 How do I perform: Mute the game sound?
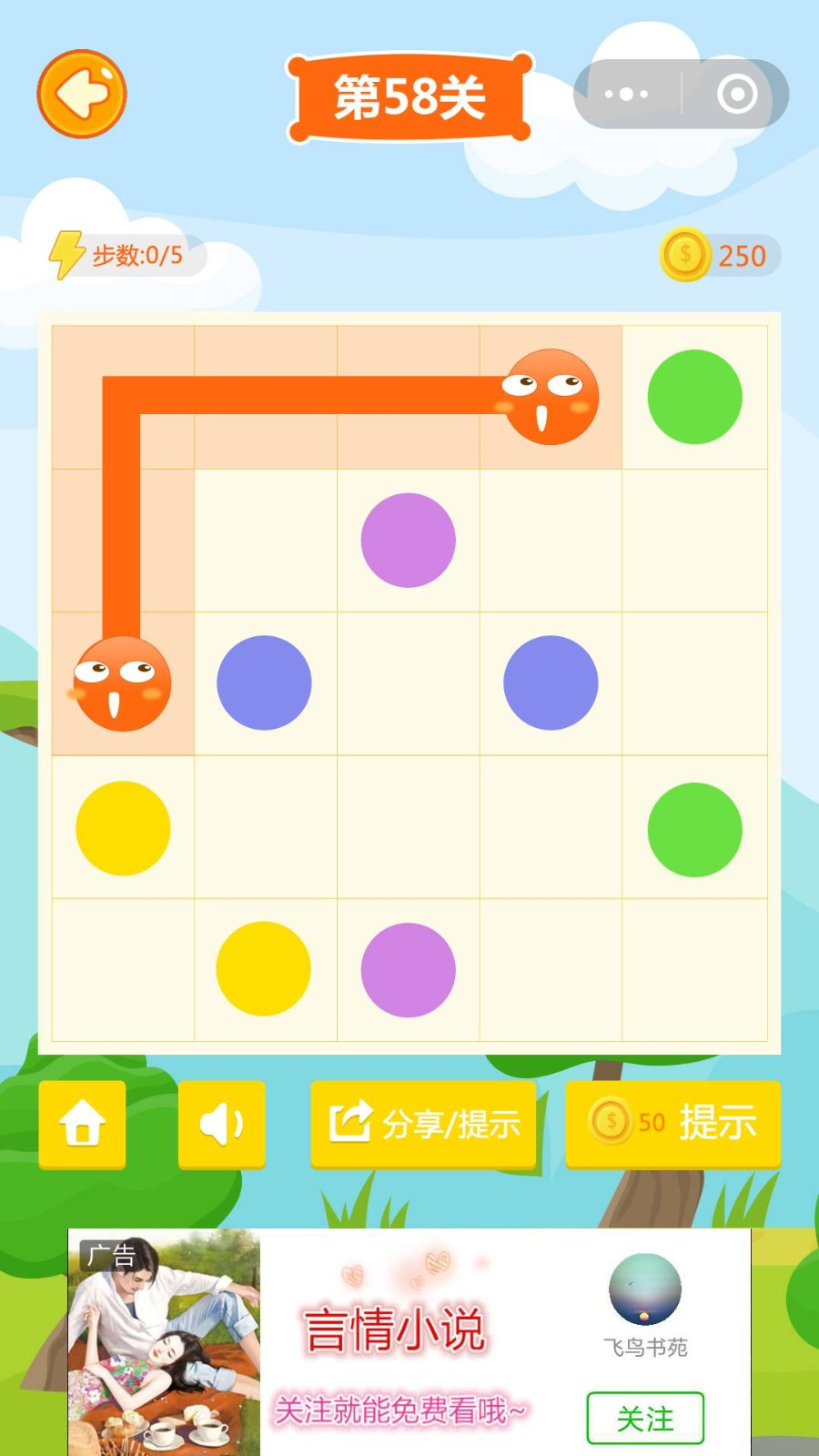click(x=221, y=1124)
